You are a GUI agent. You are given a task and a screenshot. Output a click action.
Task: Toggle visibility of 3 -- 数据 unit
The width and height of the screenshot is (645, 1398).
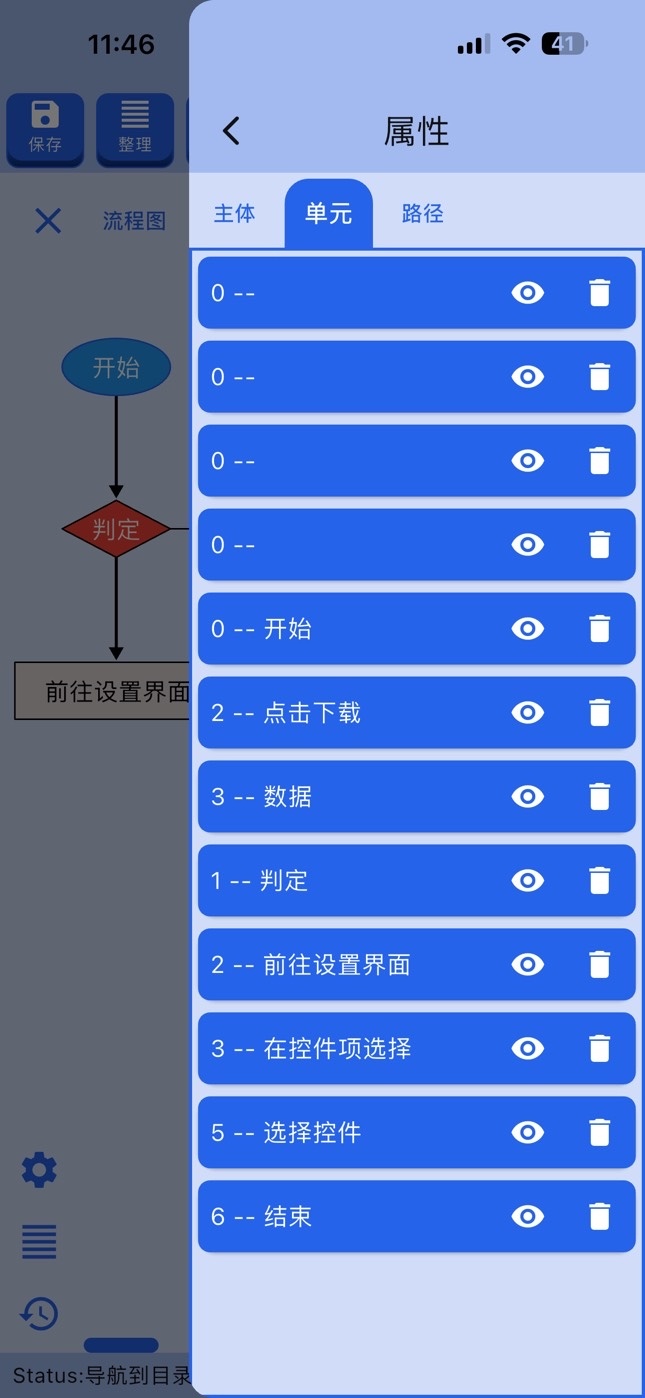coord(528,796)
